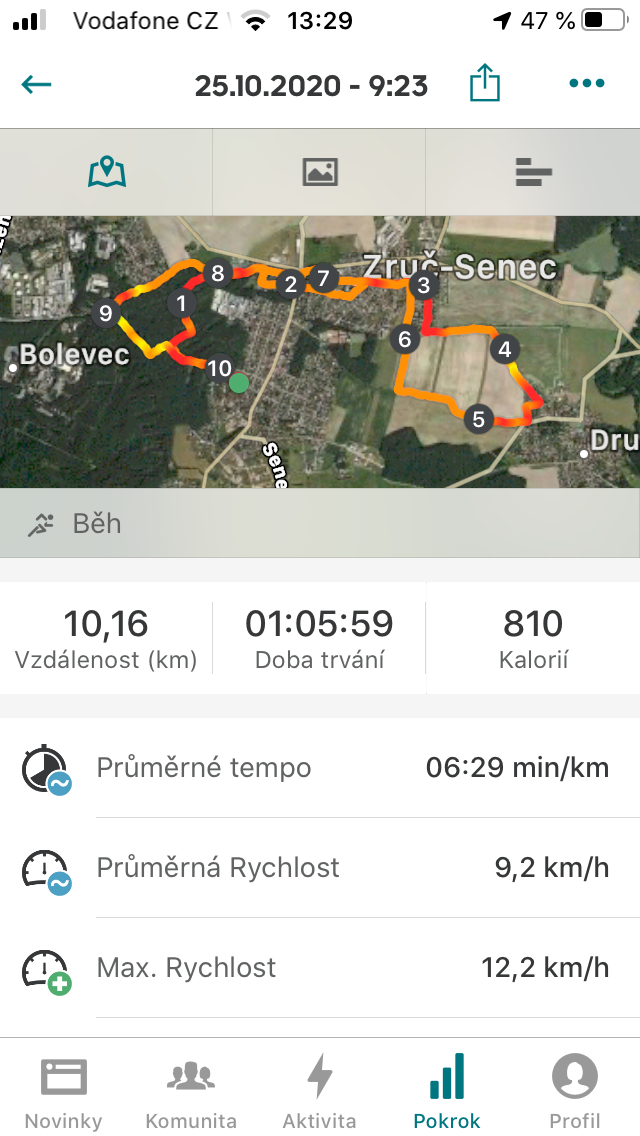Switch to the photos tab

(320, 172)
